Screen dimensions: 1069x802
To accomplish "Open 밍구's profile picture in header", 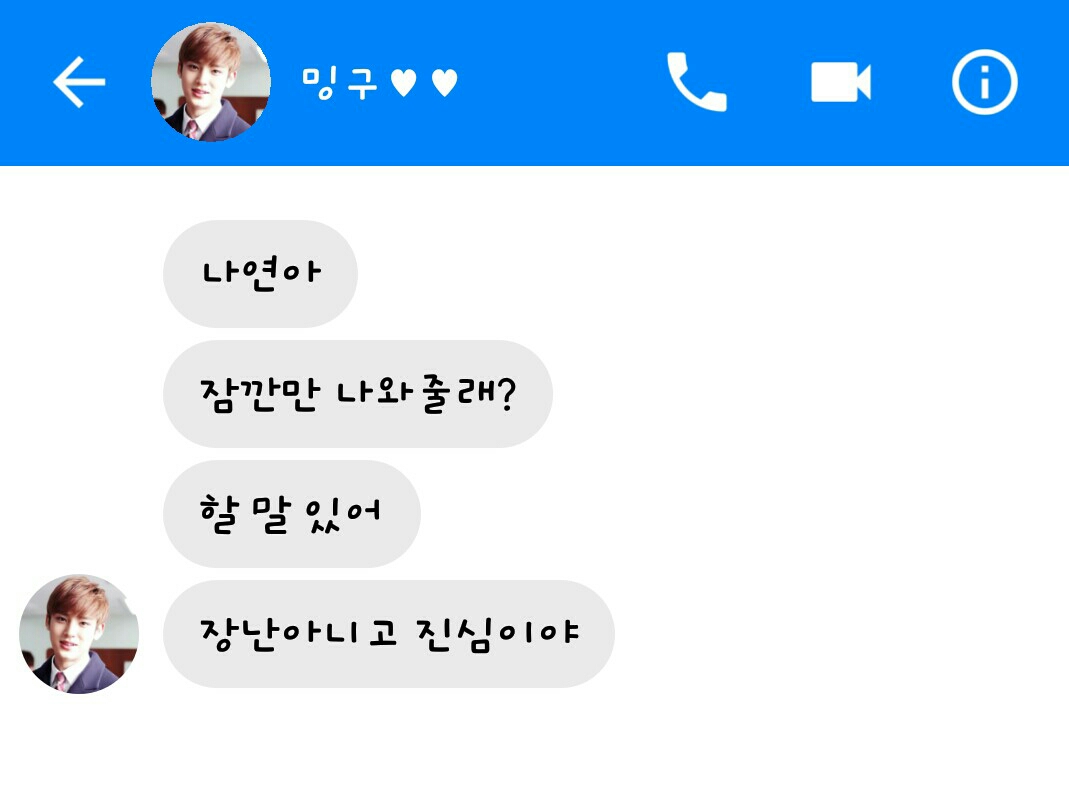I will tap(210, 82).
